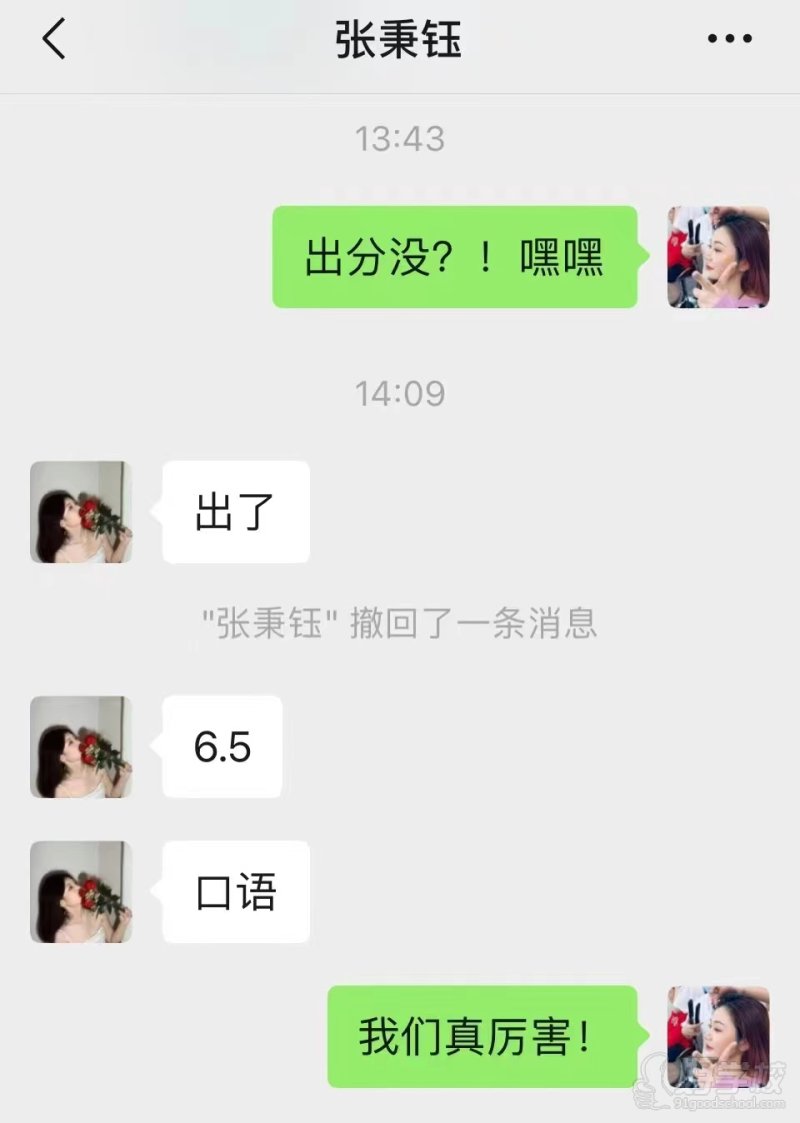
Task: Open more actions using the ellipsis button
Action: [723, 38]
